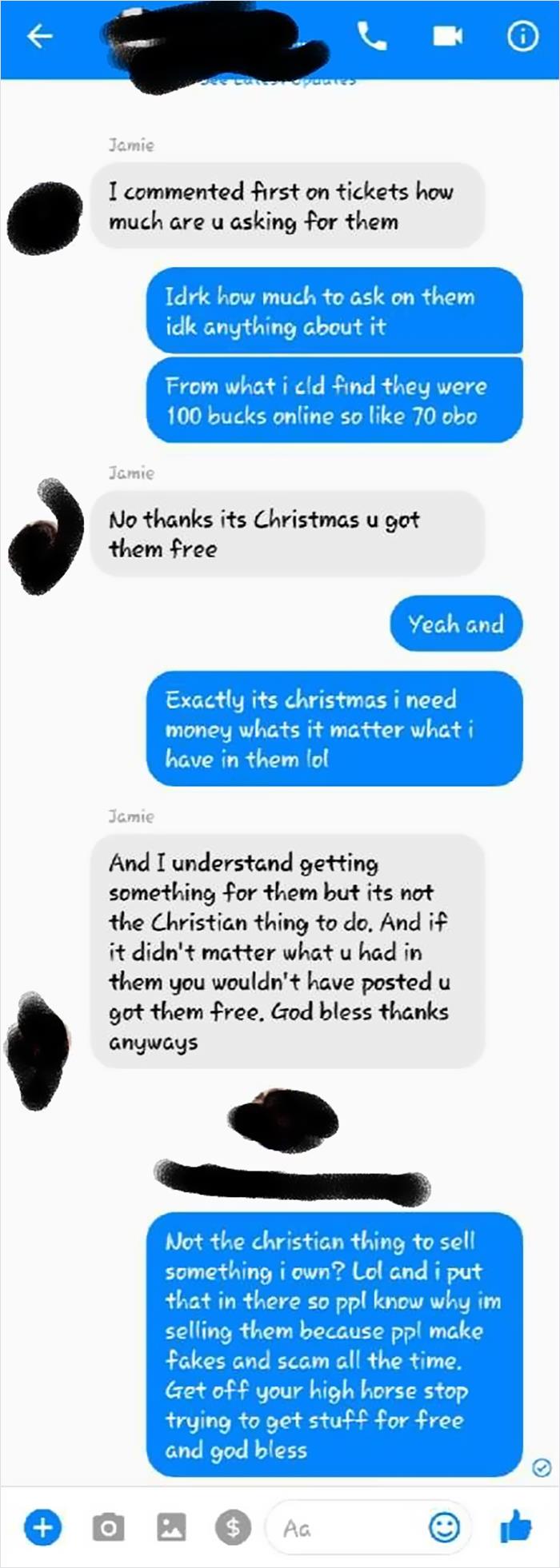Focus the Aa message text field

[344, 1528]
